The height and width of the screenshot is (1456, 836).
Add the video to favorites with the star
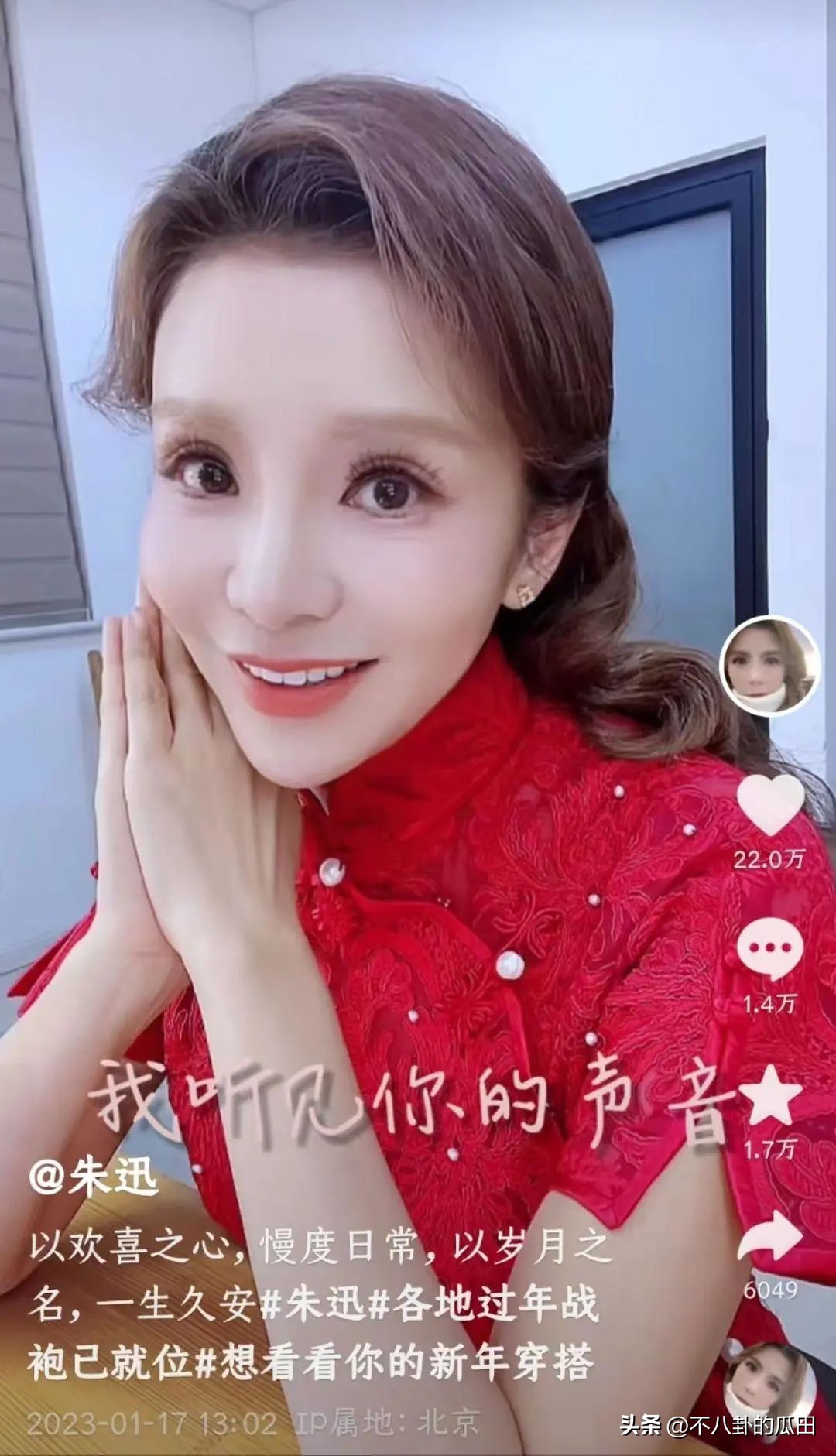click(x=769, y=1095)
